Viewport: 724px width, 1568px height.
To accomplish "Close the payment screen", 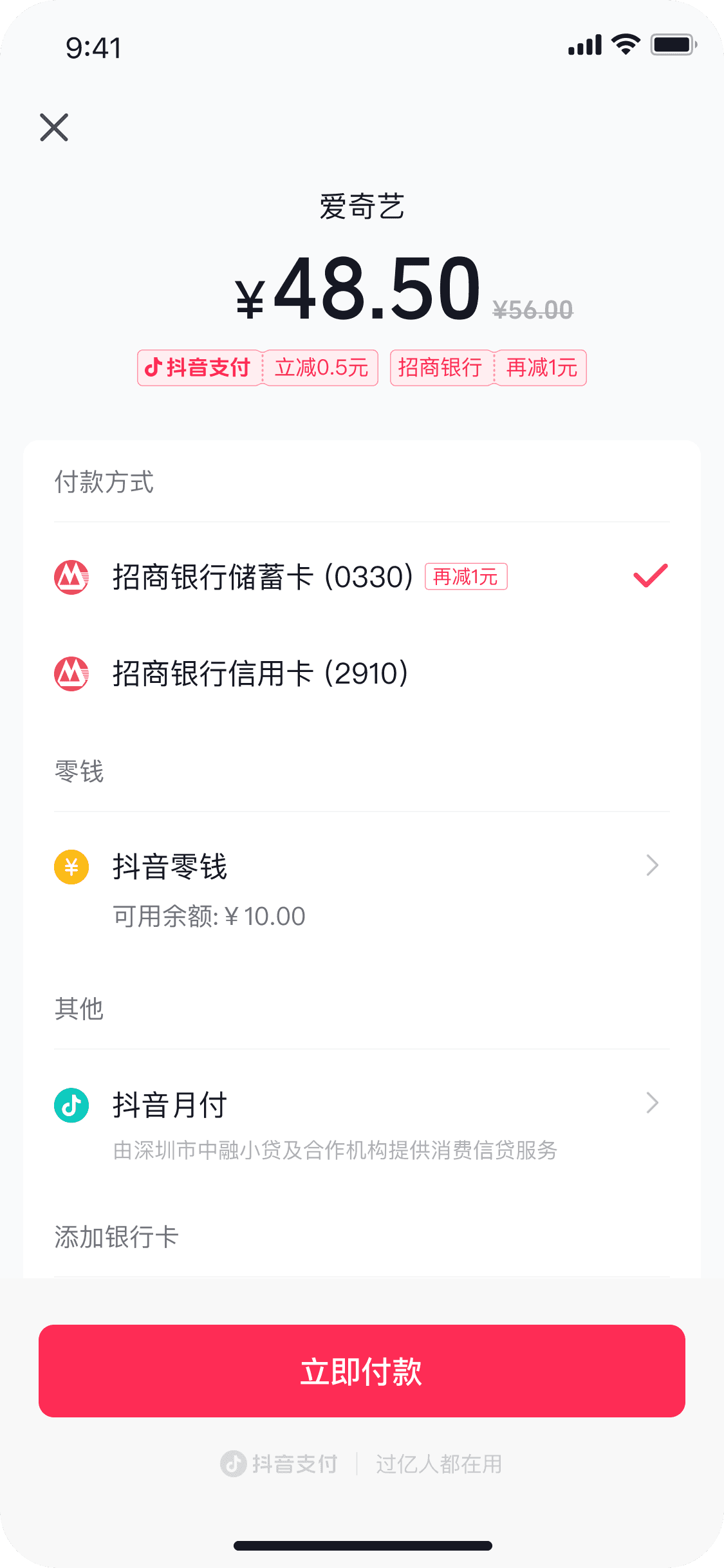I will pyautogui.click(x=54, y=127).
